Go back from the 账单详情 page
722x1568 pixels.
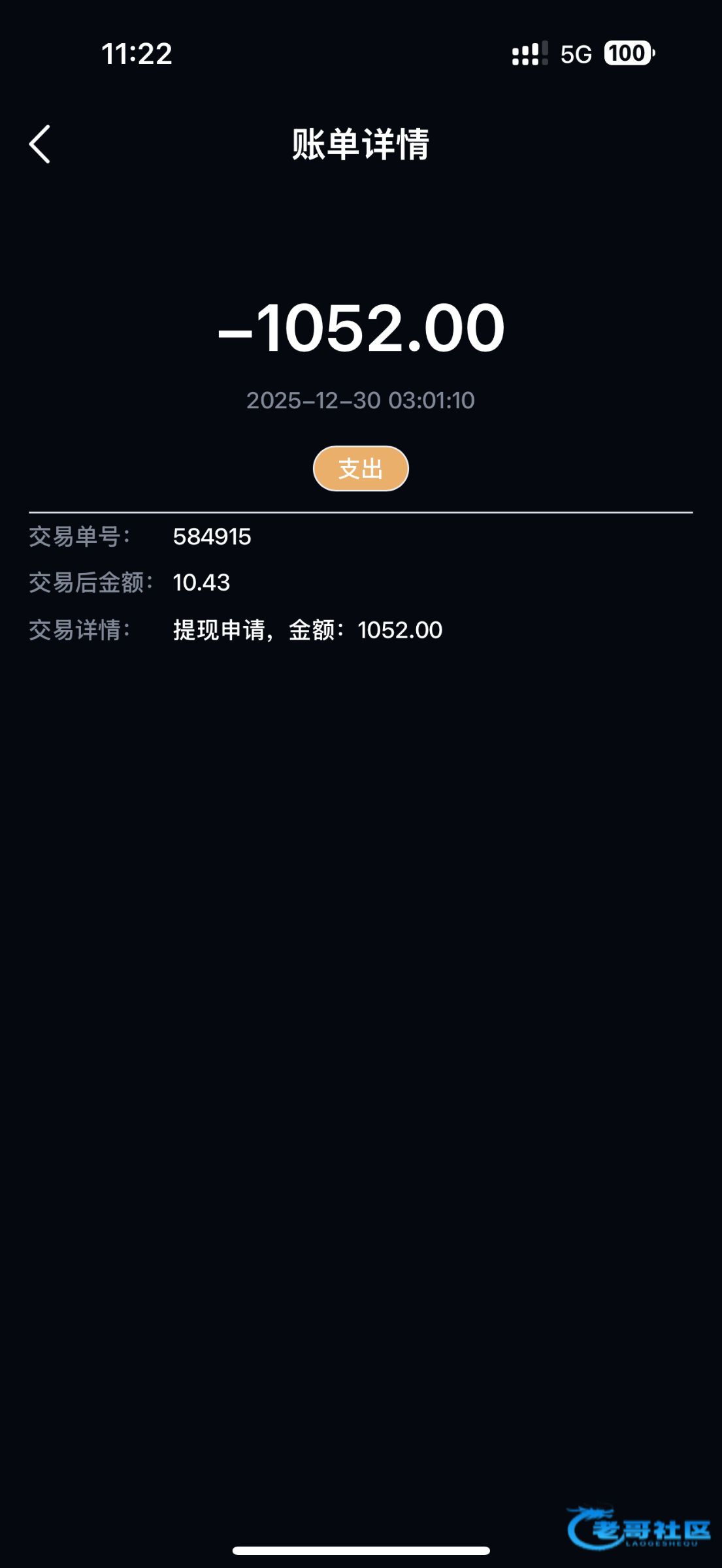point(40,144)
